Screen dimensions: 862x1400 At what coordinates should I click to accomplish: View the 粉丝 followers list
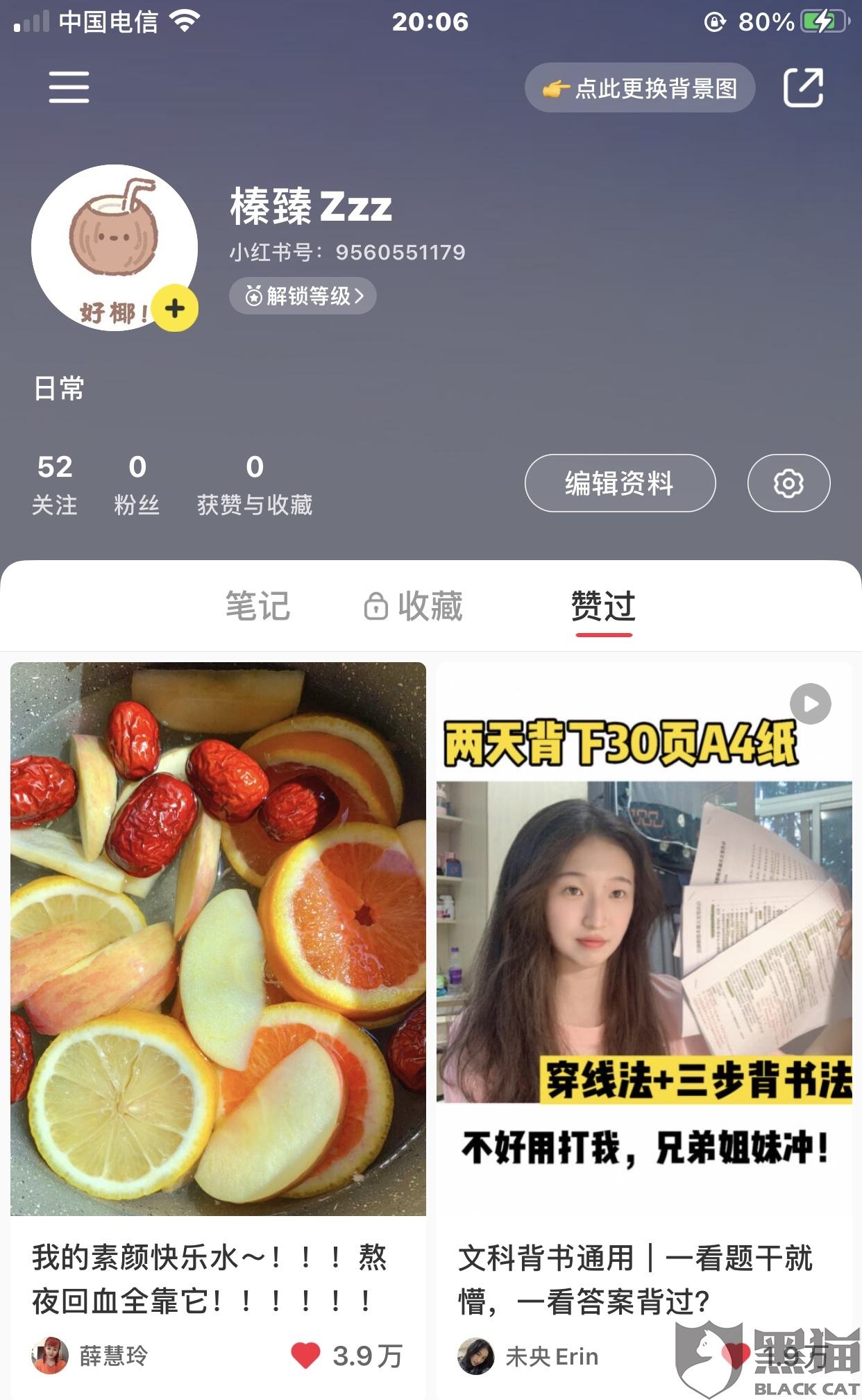pyautogui.click(x=137, y=484)
